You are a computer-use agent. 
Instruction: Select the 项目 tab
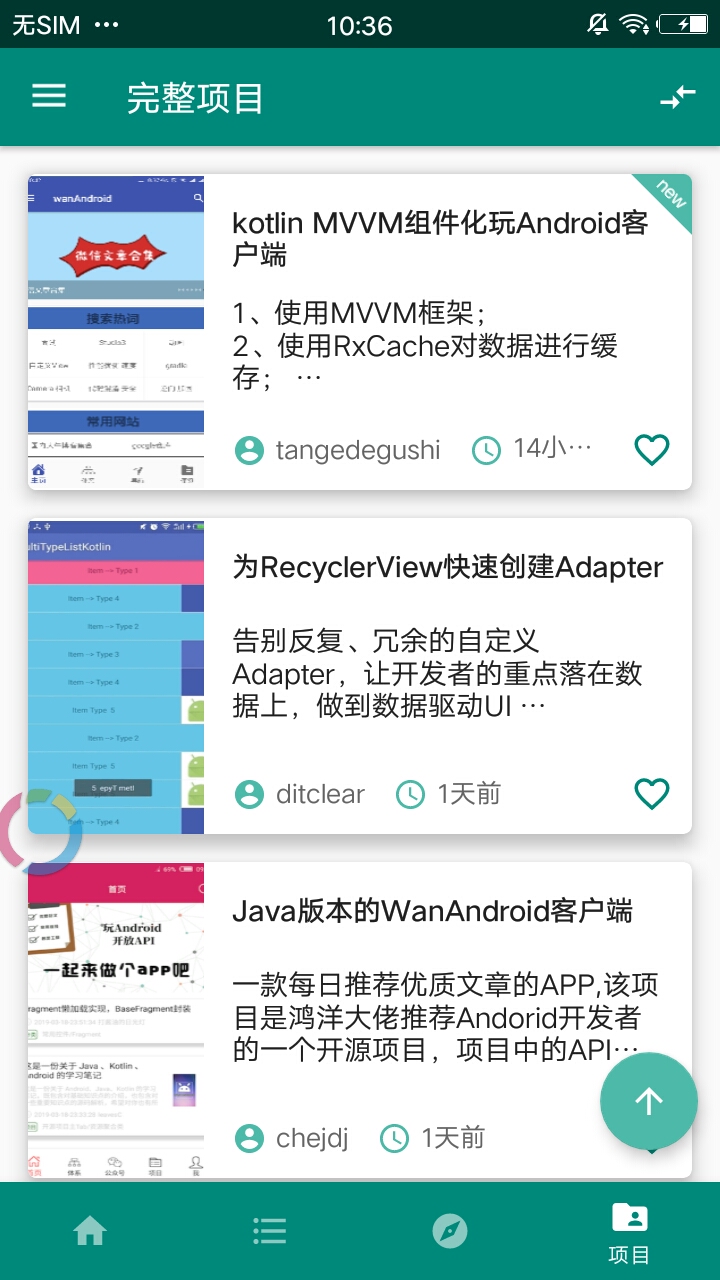pyautogui.click(x=629, y=1232)
